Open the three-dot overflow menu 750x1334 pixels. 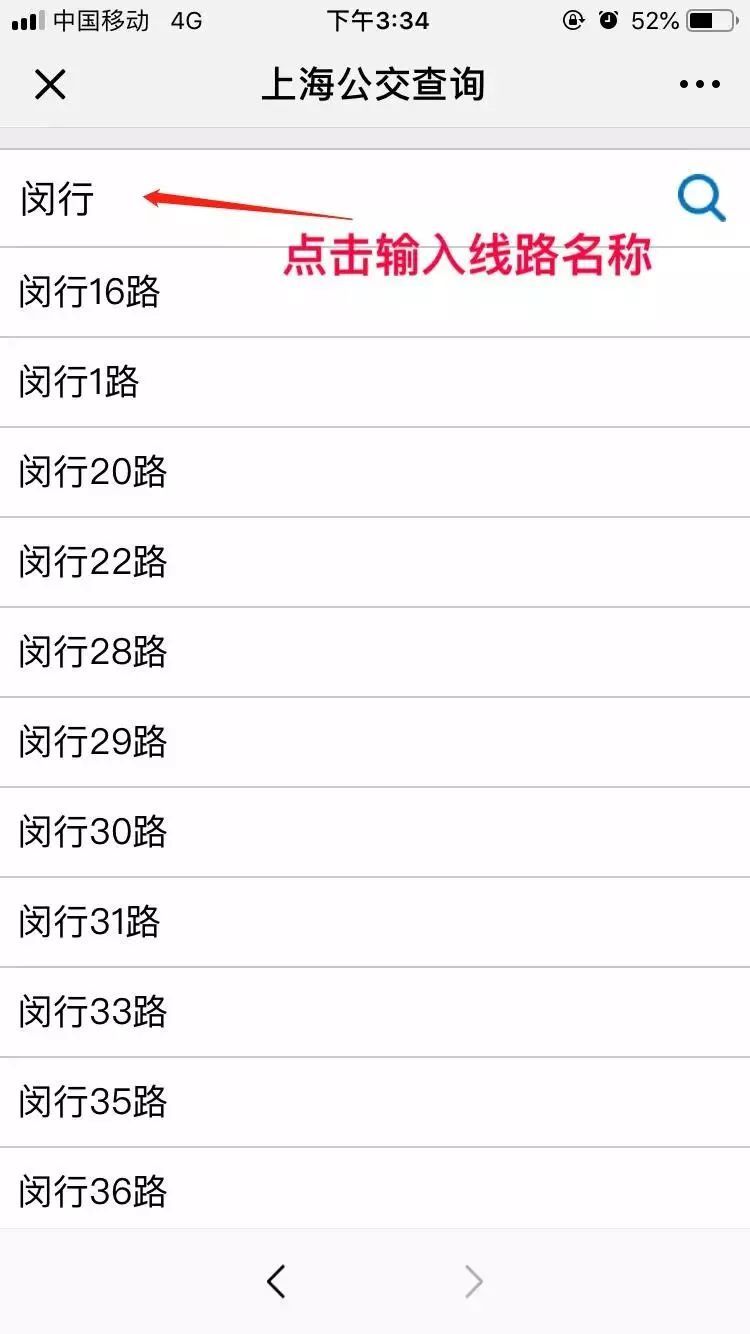coord(699,85)
